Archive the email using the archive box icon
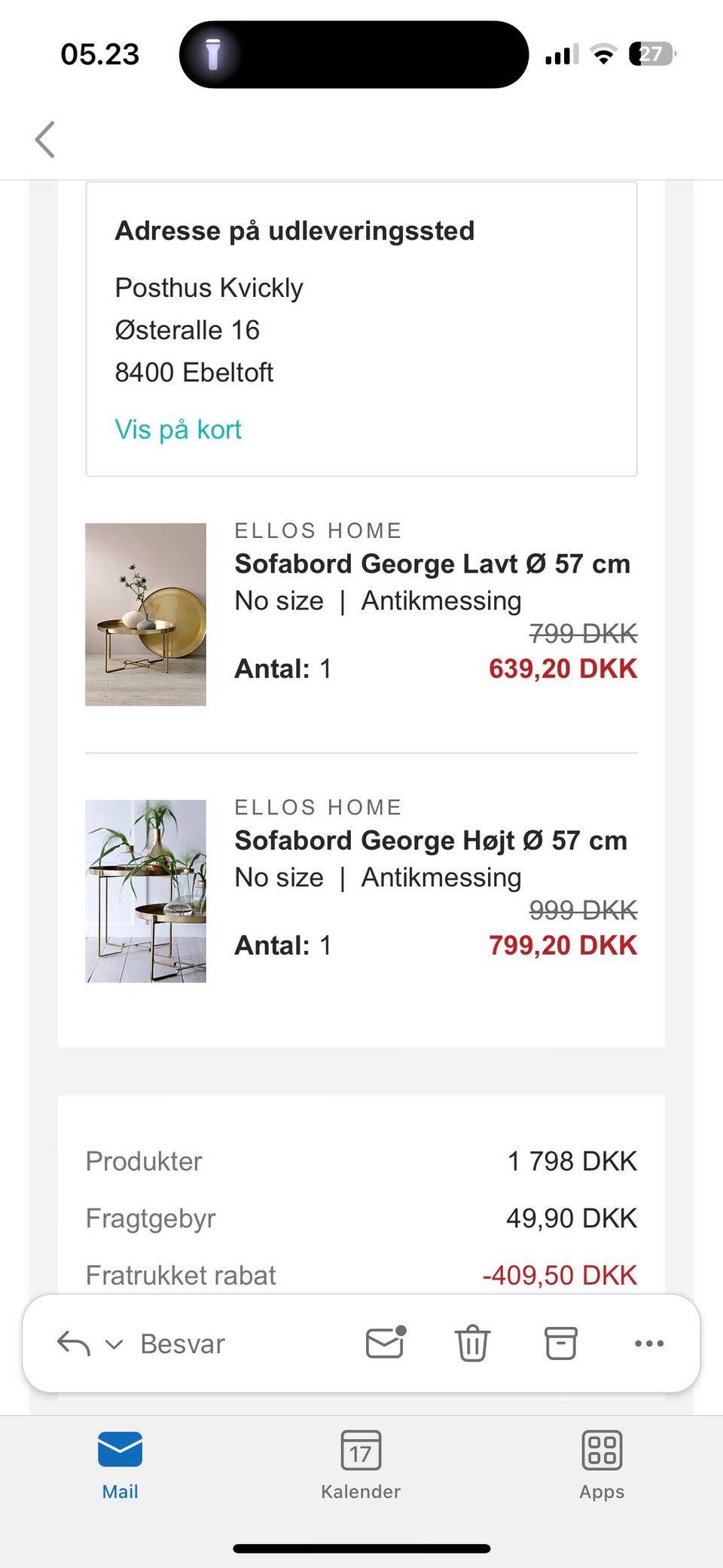This screenshot has height=1568, width=723. click(x=560, y=1343)
